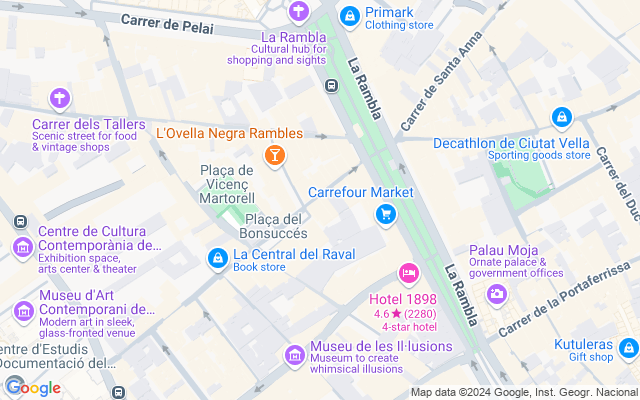Tap the La Central del Raval bookstore pin

click(217, 259)
